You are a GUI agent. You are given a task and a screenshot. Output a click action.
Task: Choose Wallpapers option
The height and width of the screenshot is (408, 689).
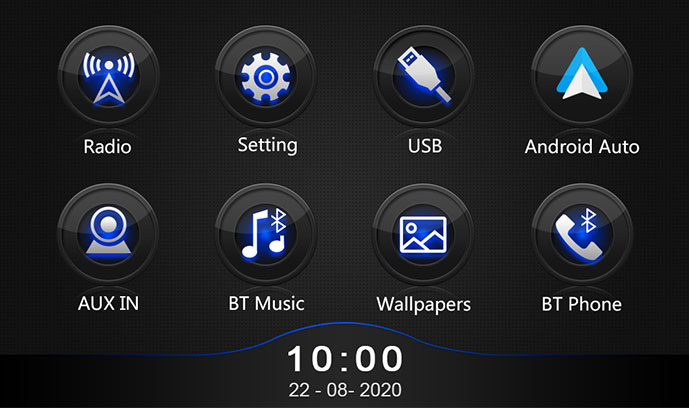click(424, 235)
